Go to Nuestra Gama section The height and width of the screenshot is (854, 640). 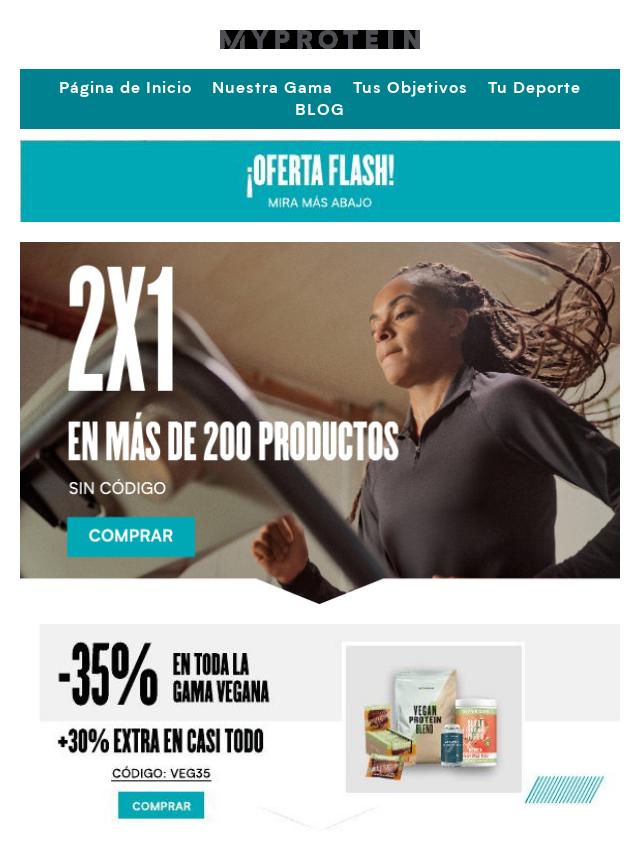coord(272,88)
